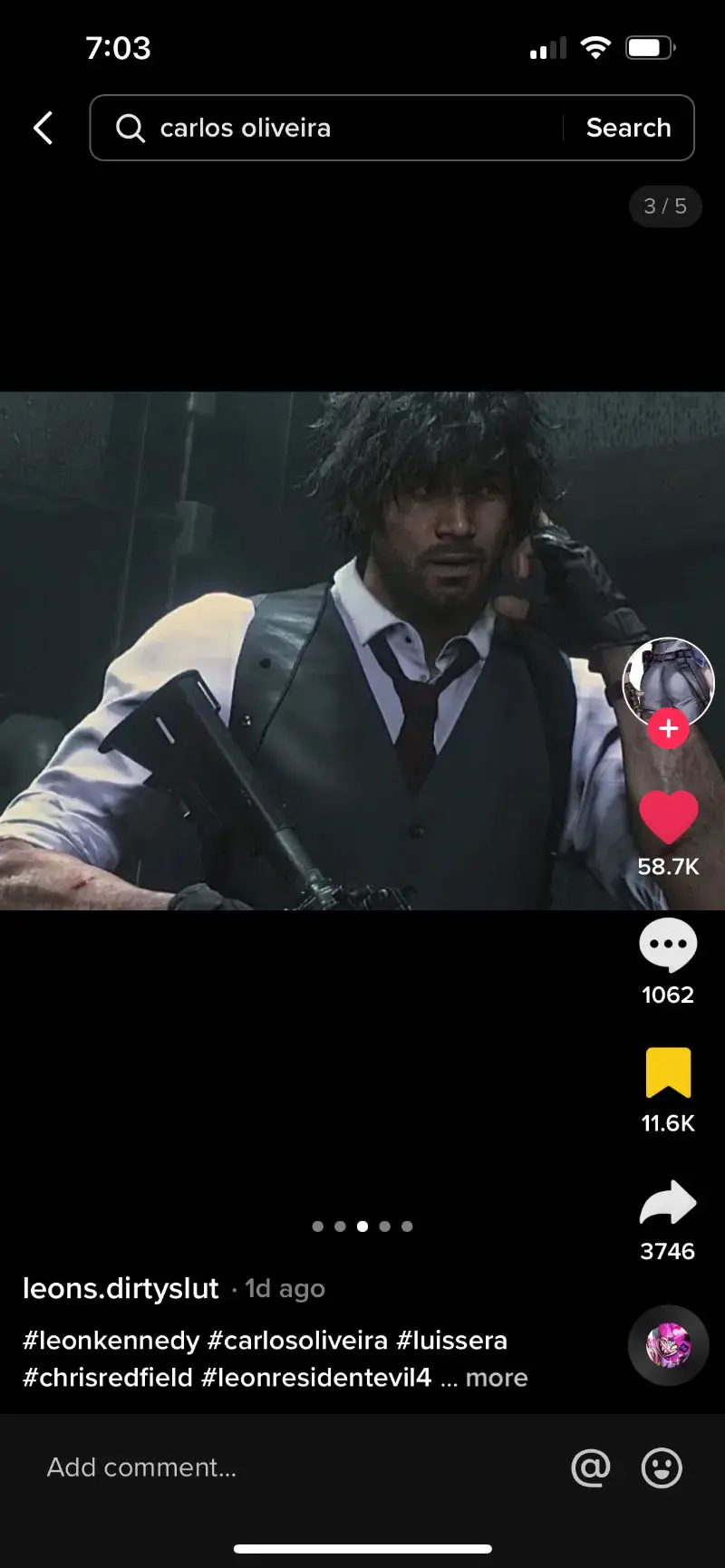The width and height of the screenshot is (725, 1568).
Task: Tap the heart icon with 58.7K likes
Action: 668,818
